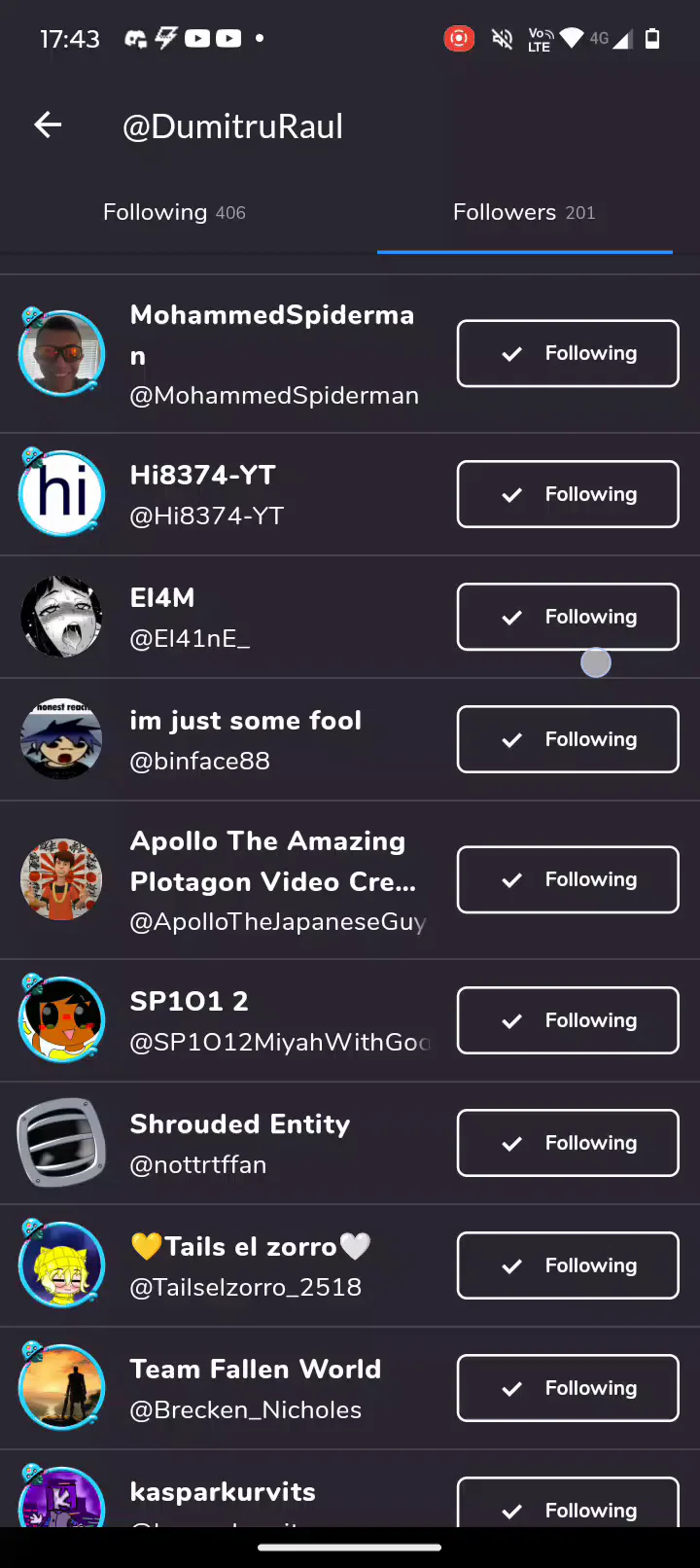
Task: Unfollow im just some fool
Action: coord(568,739)
